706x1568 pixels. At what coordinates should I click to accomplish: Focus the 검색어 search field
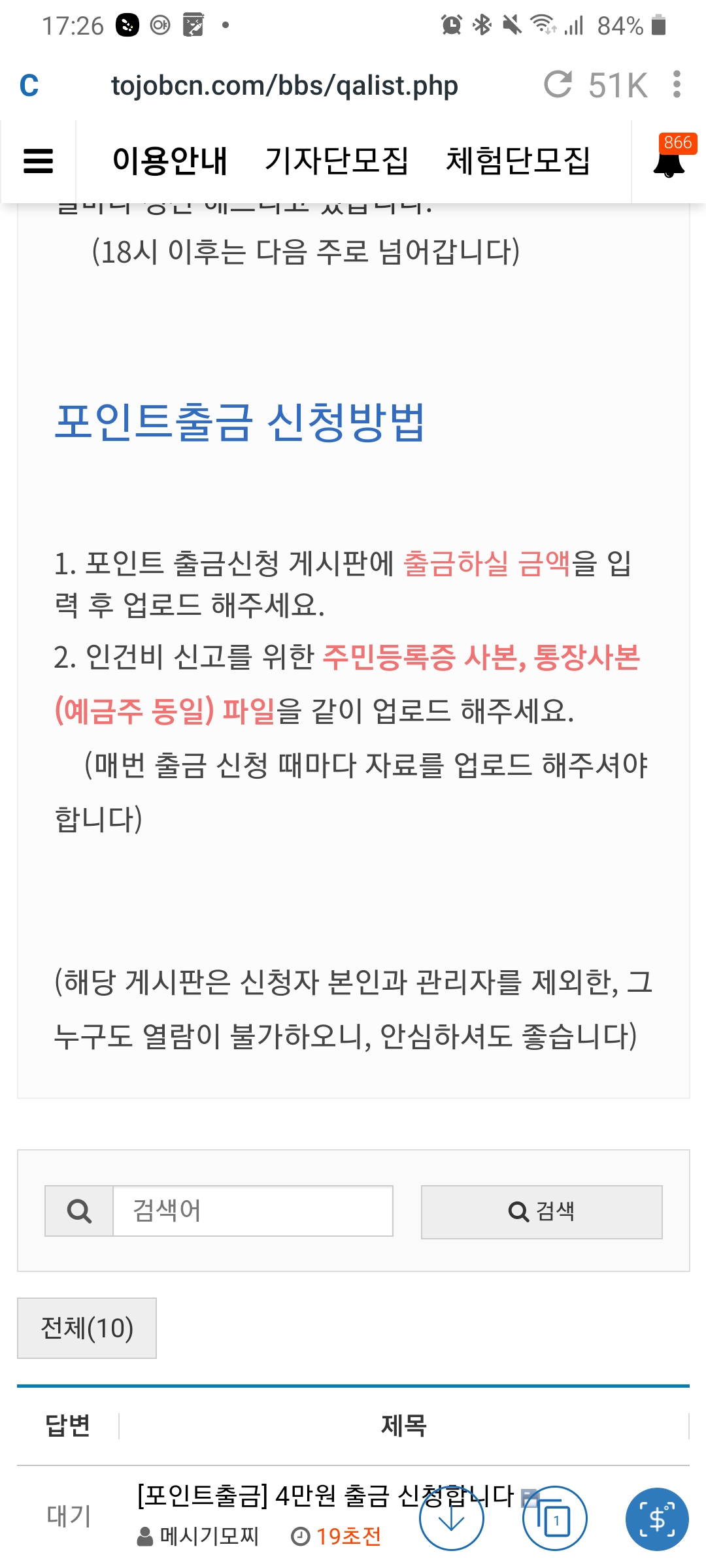point(252,1211)
